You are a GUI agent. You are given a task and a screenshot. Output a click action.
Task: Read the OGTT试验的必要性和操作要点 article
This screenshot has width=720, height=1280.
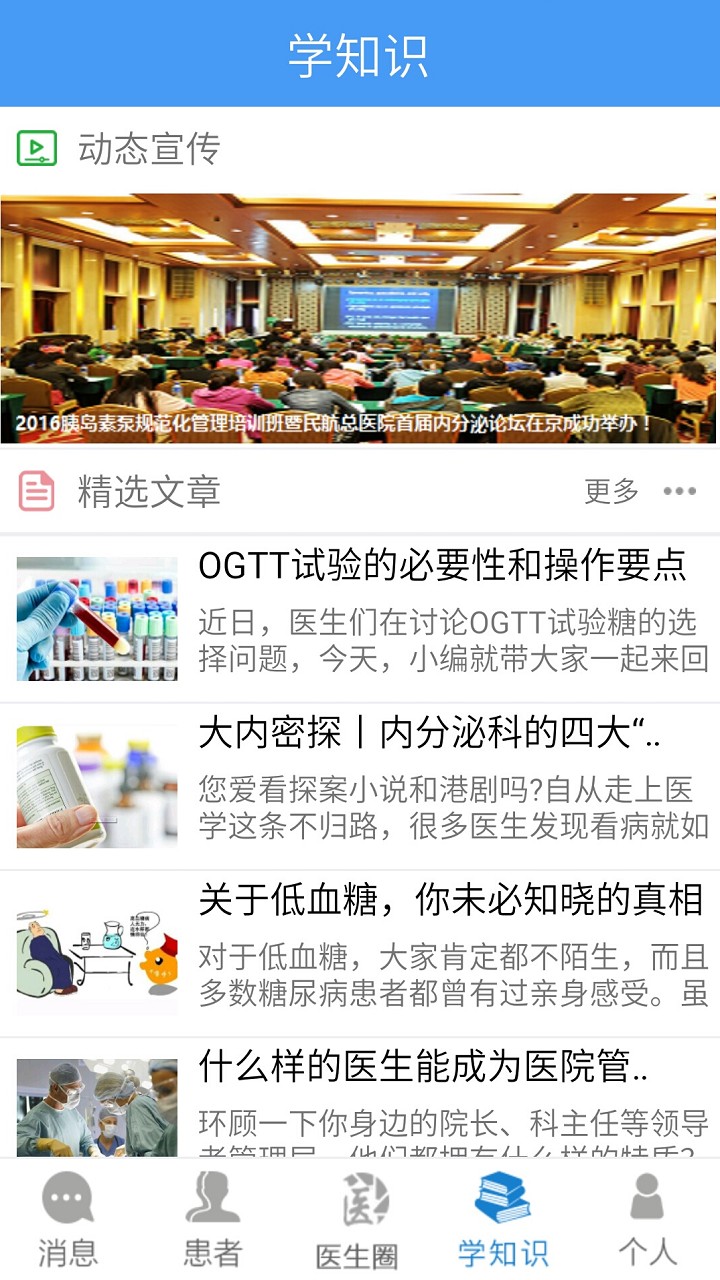pyautogui.click(x=442, y=566)
